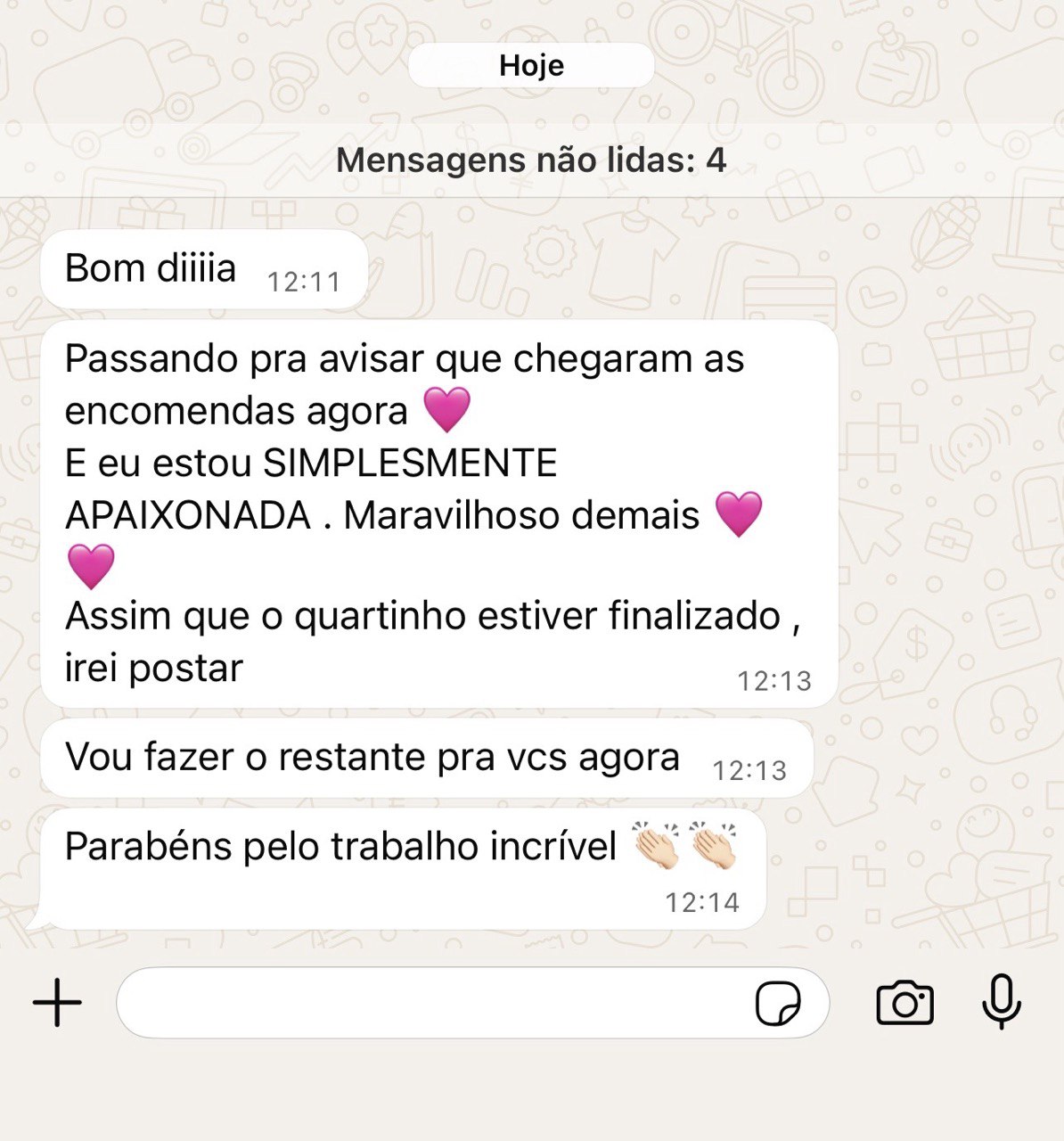Screen dimensions: 1064x1141
Task: Open the sticker picker
Action: coord(778,1004)
